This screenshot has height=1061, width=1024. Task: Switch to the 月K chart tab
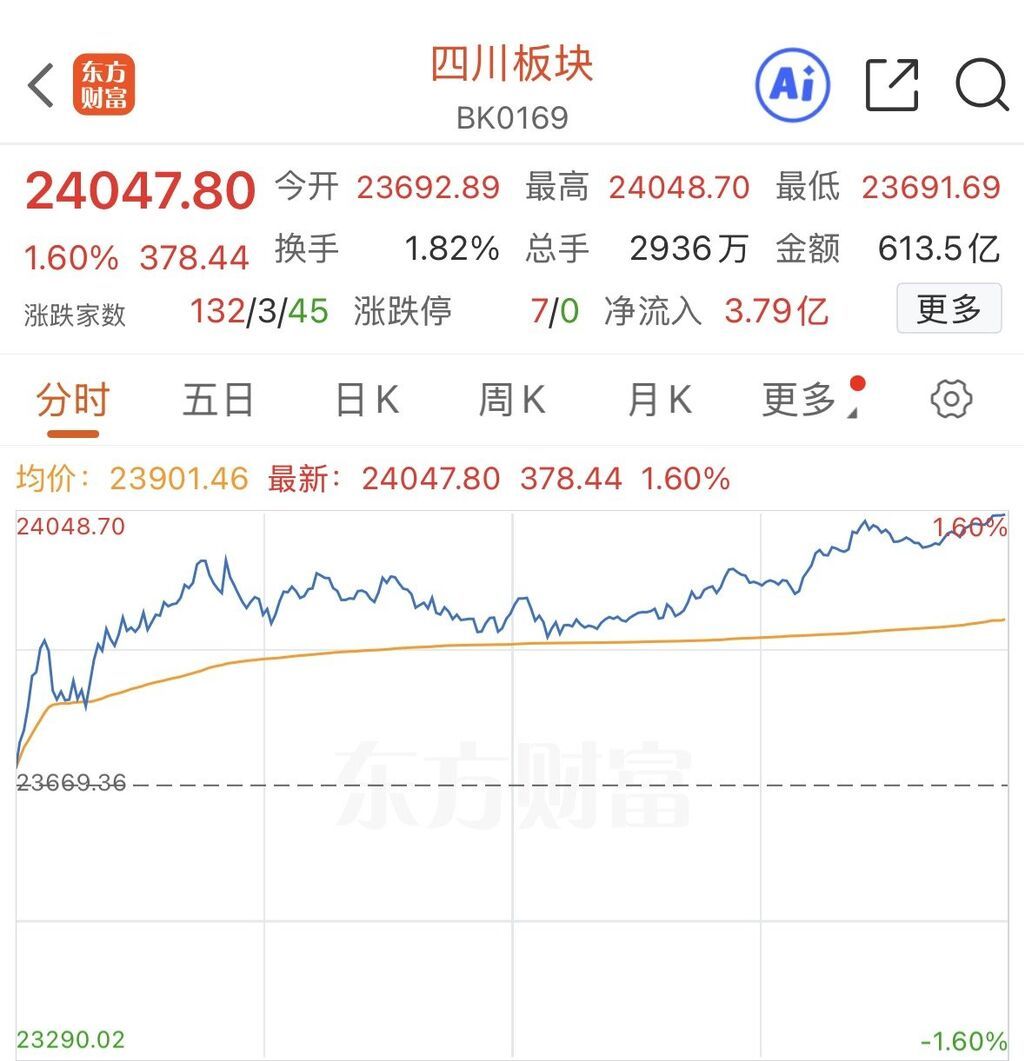point(660,399)
